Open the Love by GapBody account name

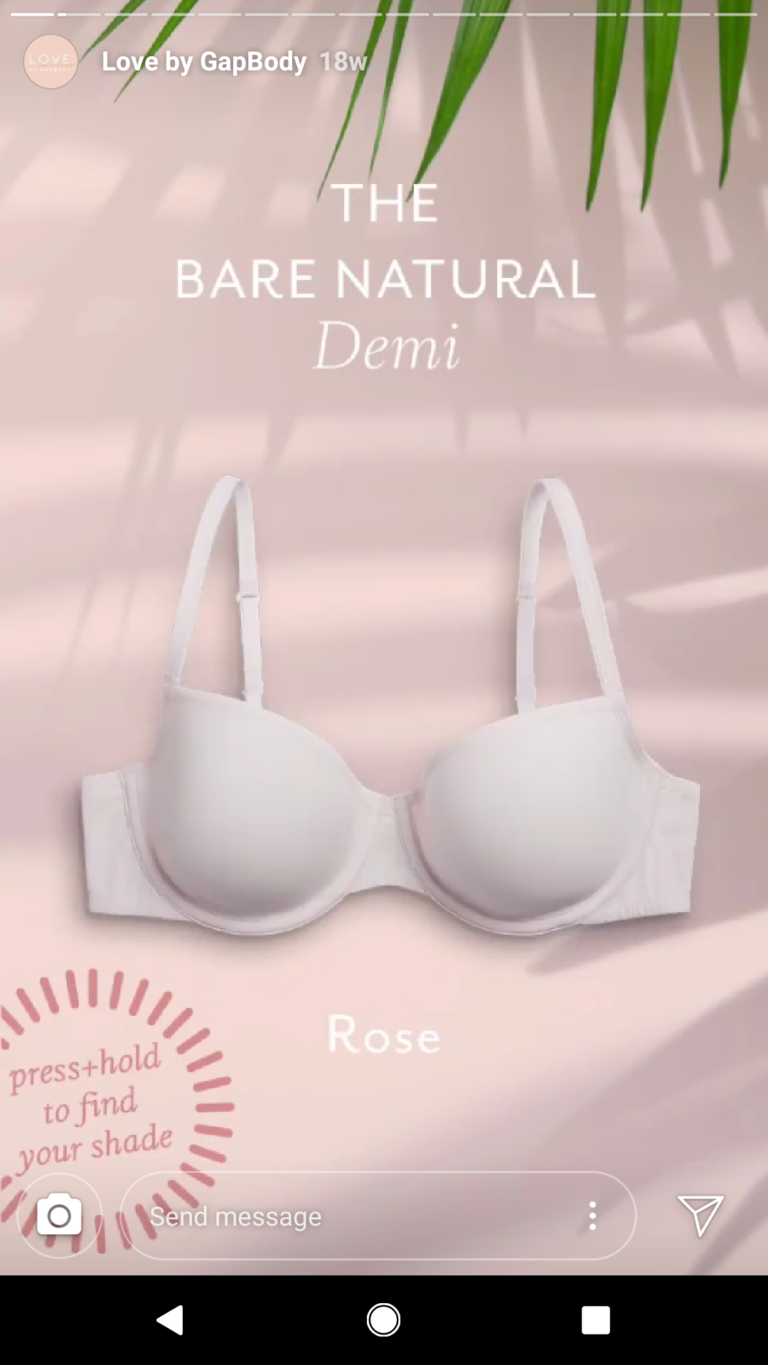(204, 62)
